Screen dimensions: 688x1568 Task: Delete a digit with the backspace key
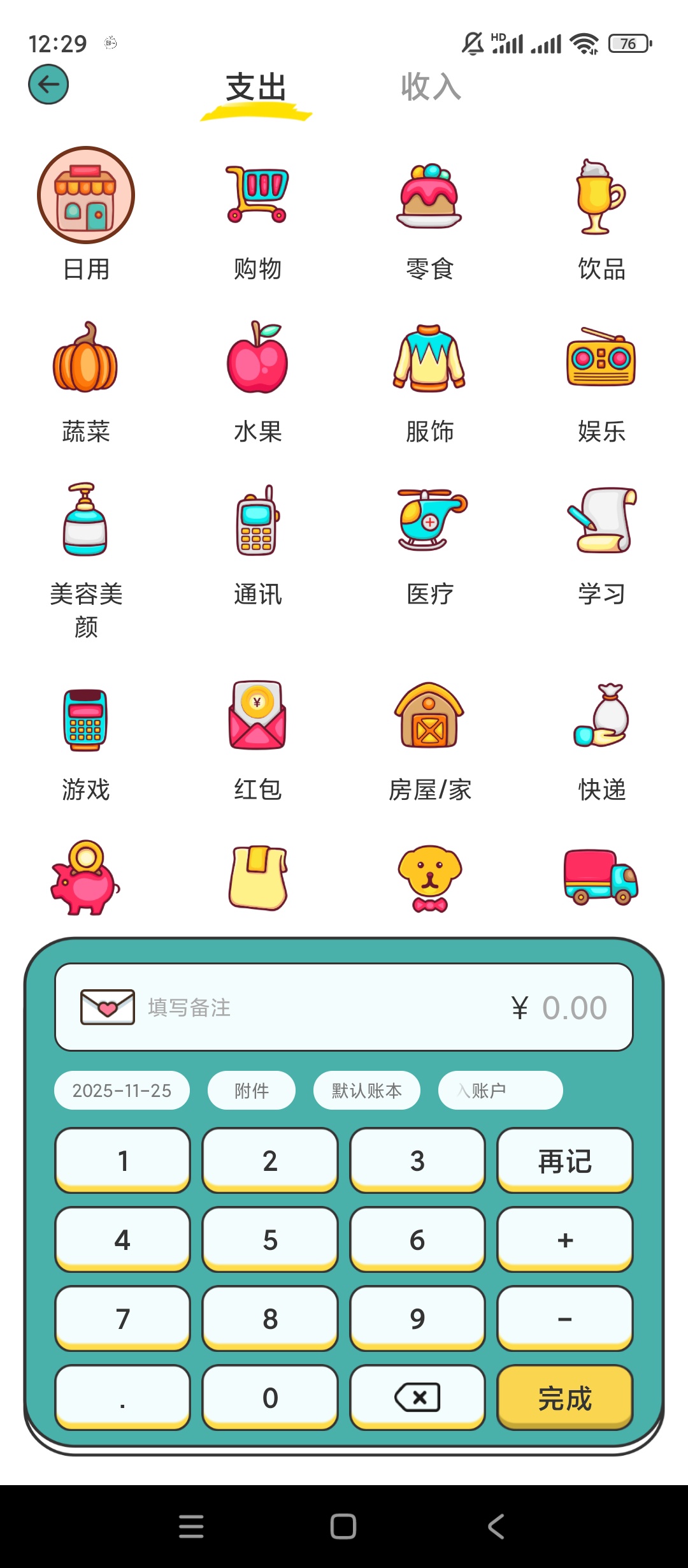point(417,1398)
